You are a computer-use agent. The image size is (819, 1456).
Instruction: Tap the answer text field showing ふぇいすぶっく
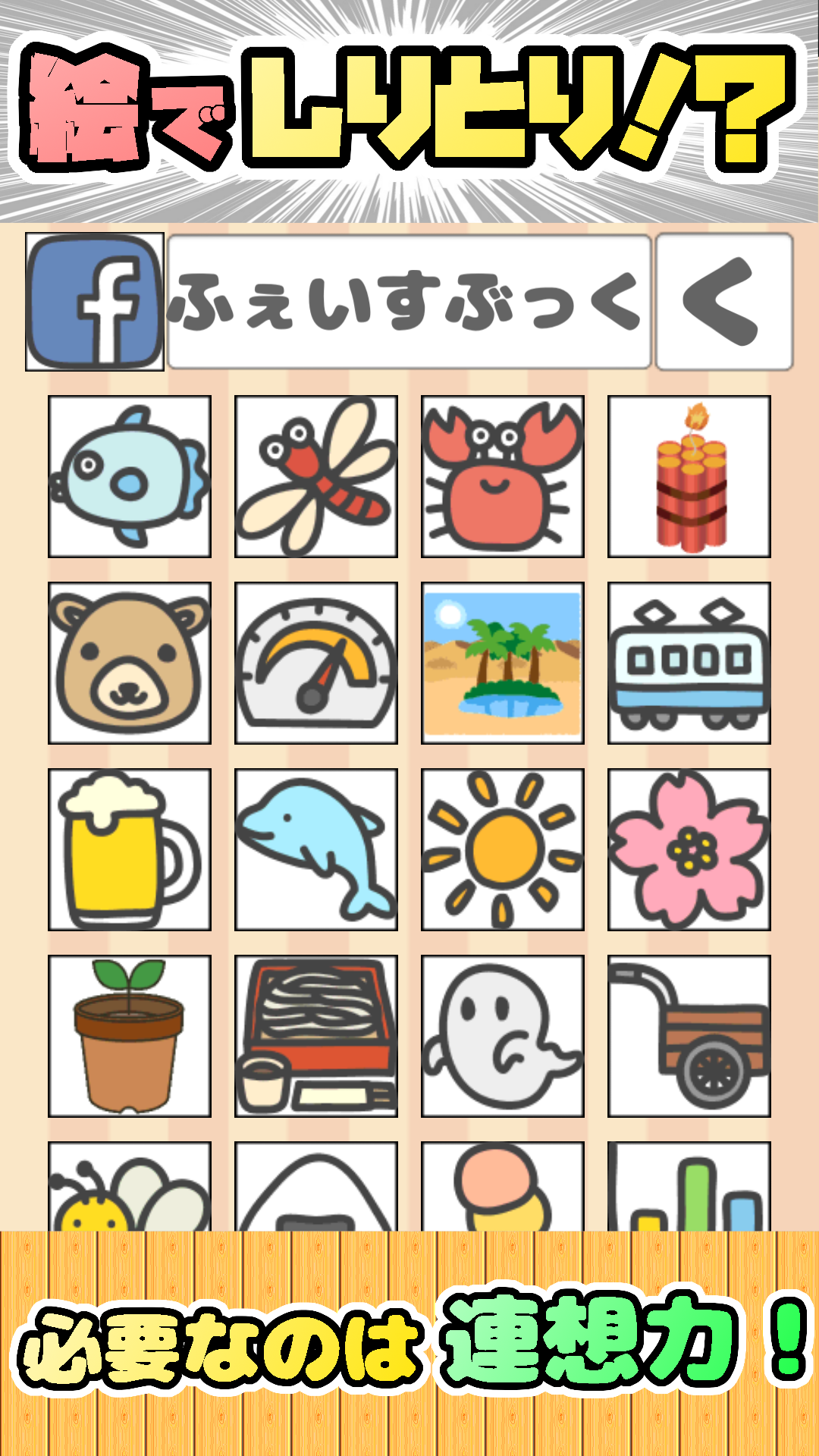coord(409,302)
